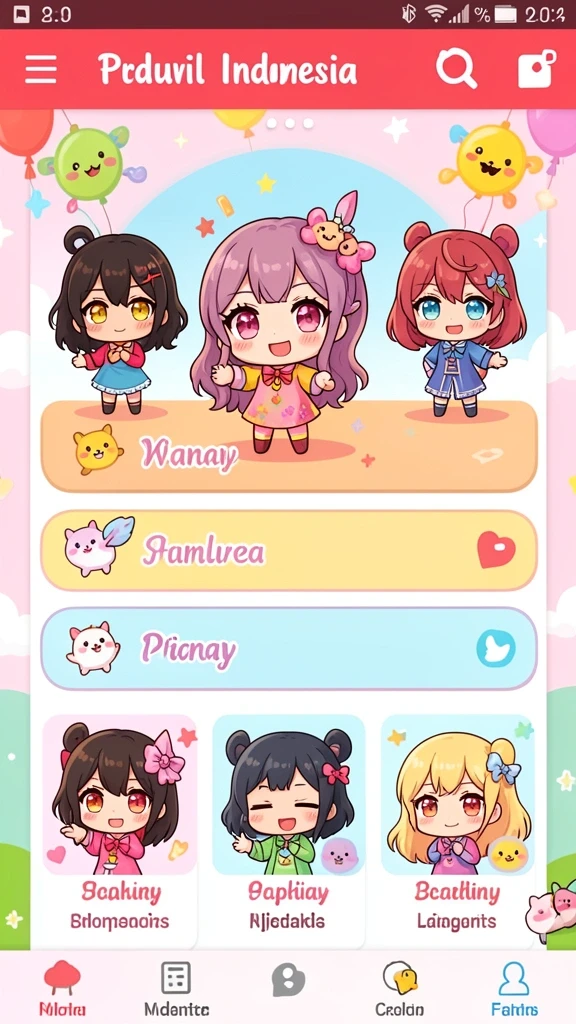Open the Wanay banner
The image size is (576, 1024).
[x=289, y=446]
